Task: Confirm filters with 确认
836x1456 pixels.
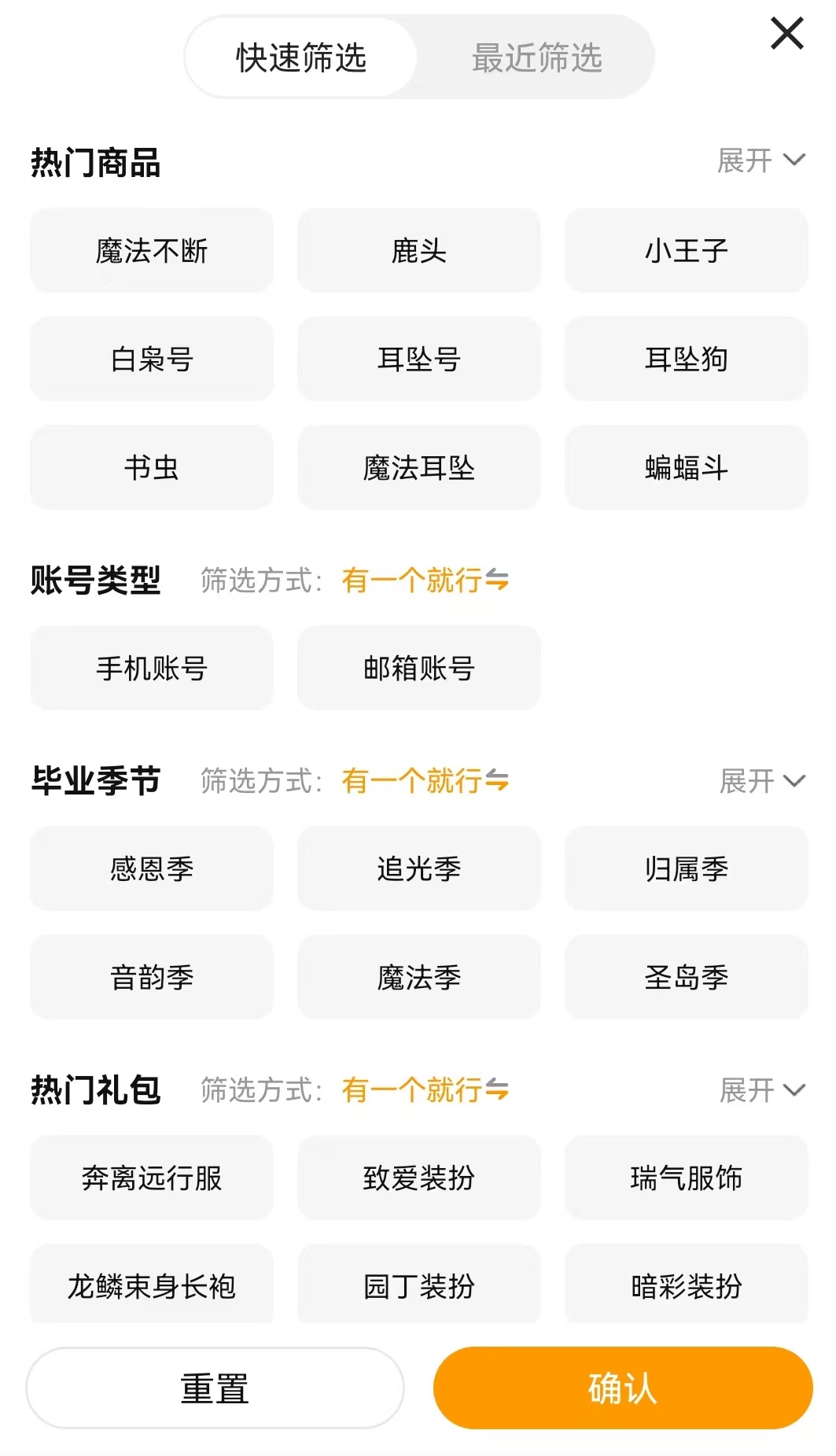Action: point(622,1388)
